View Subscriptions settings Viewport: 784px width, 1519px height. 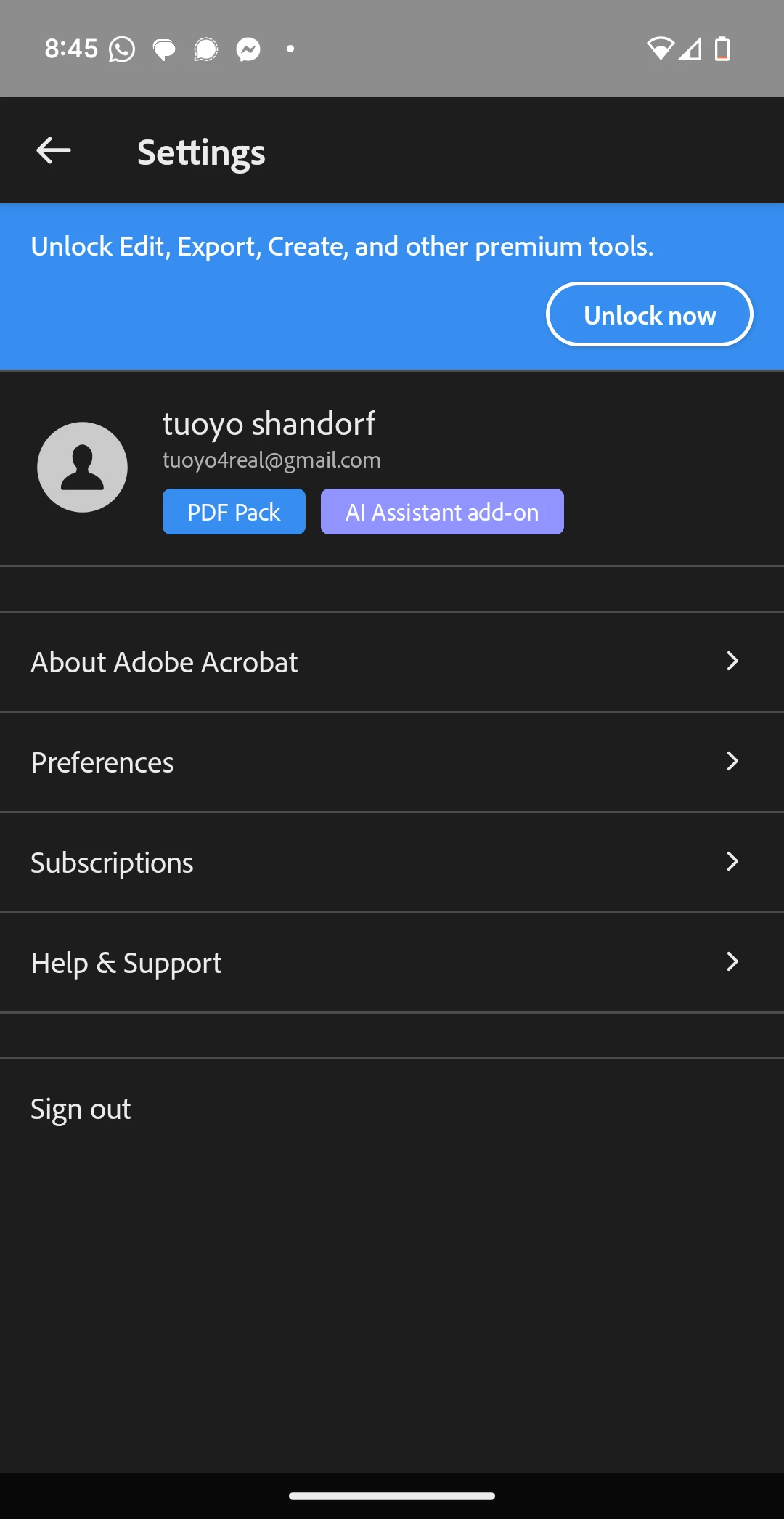click(392, 862)
